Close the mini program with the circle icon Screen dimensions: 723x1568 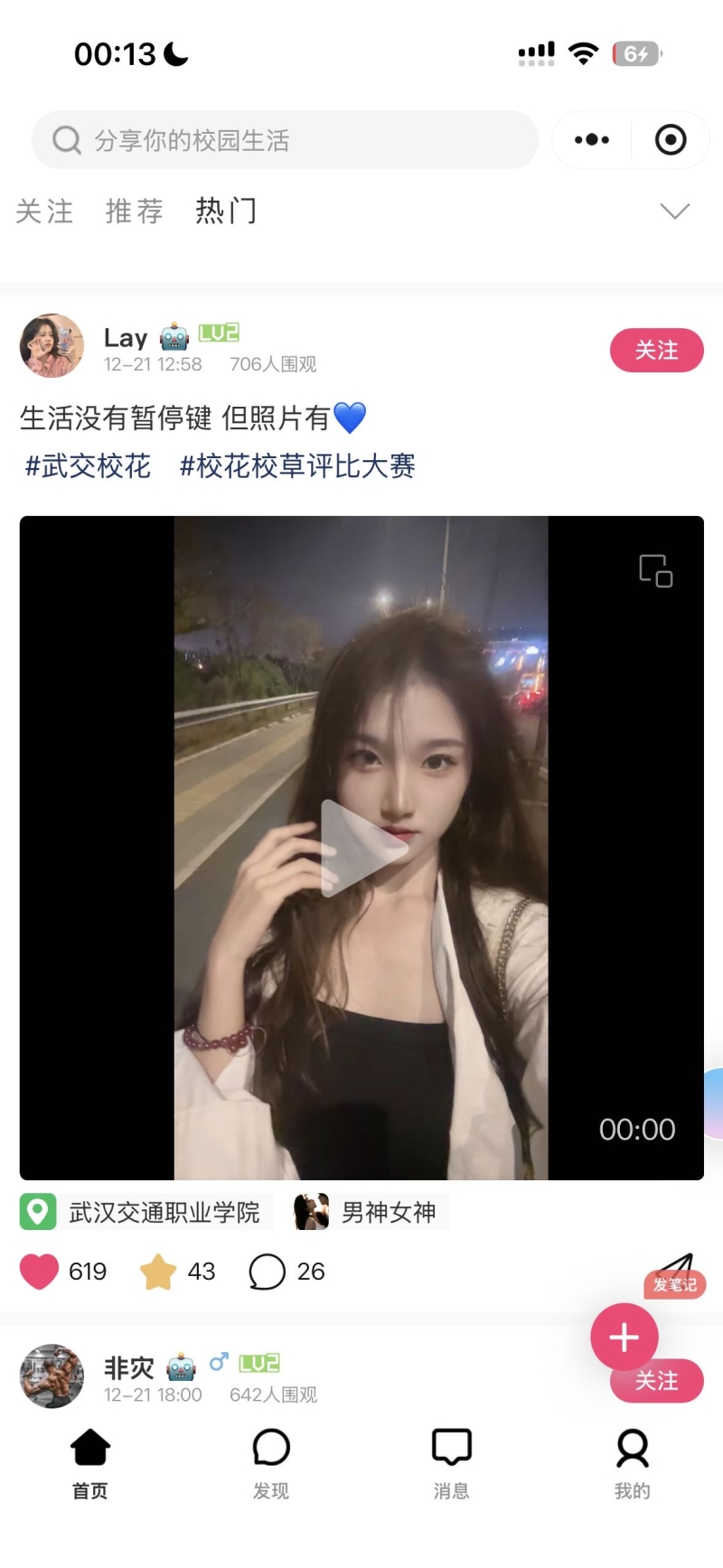(670, 140)
